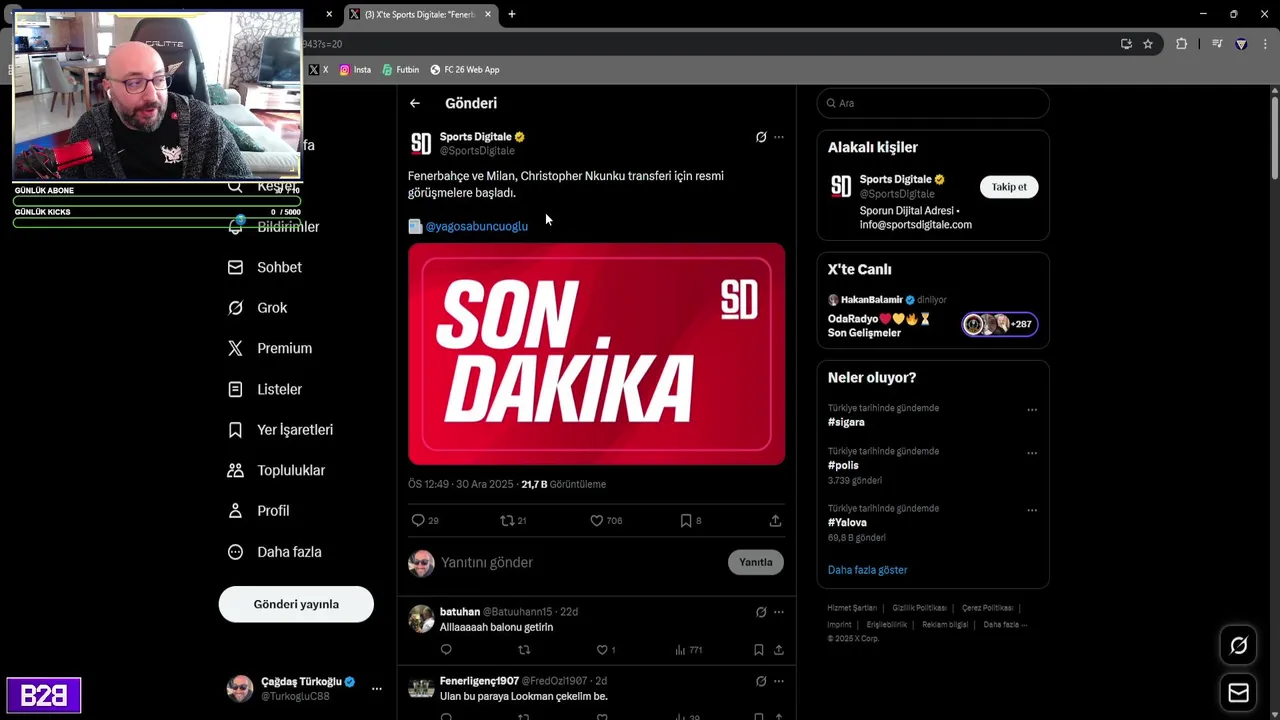Show more trends with Daha fazla göster
The width and height of the screenshot is (1280, 720).
pos(867,570)
